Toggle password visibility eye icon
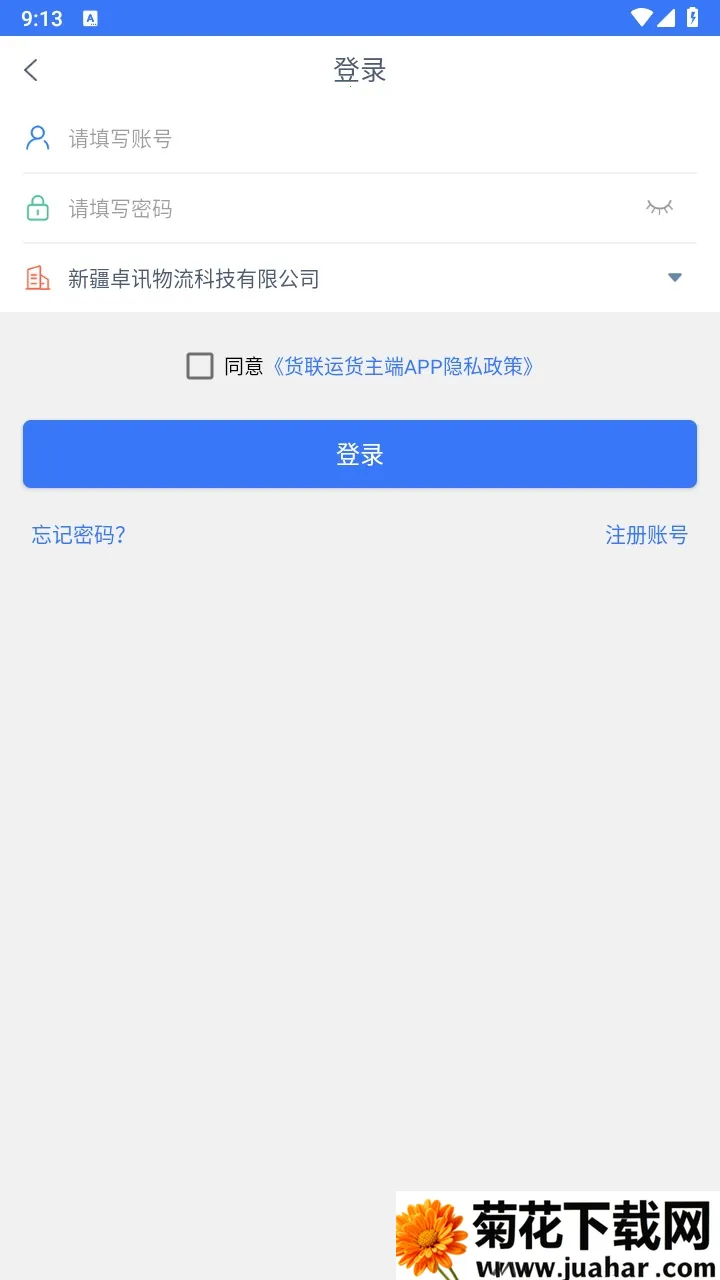The image size is (720, 1280). [659, 208]
